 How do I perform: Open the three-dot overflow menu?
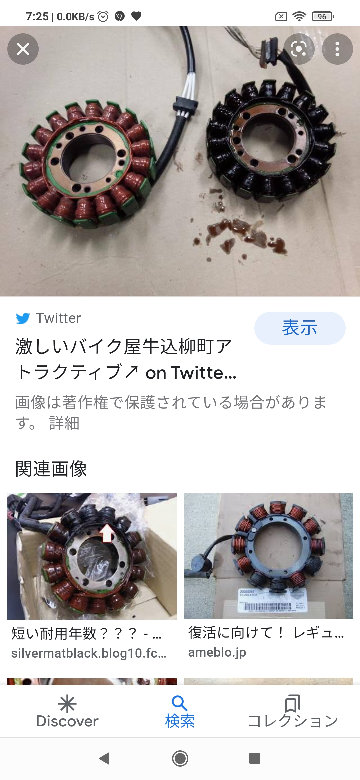[338, 49]
